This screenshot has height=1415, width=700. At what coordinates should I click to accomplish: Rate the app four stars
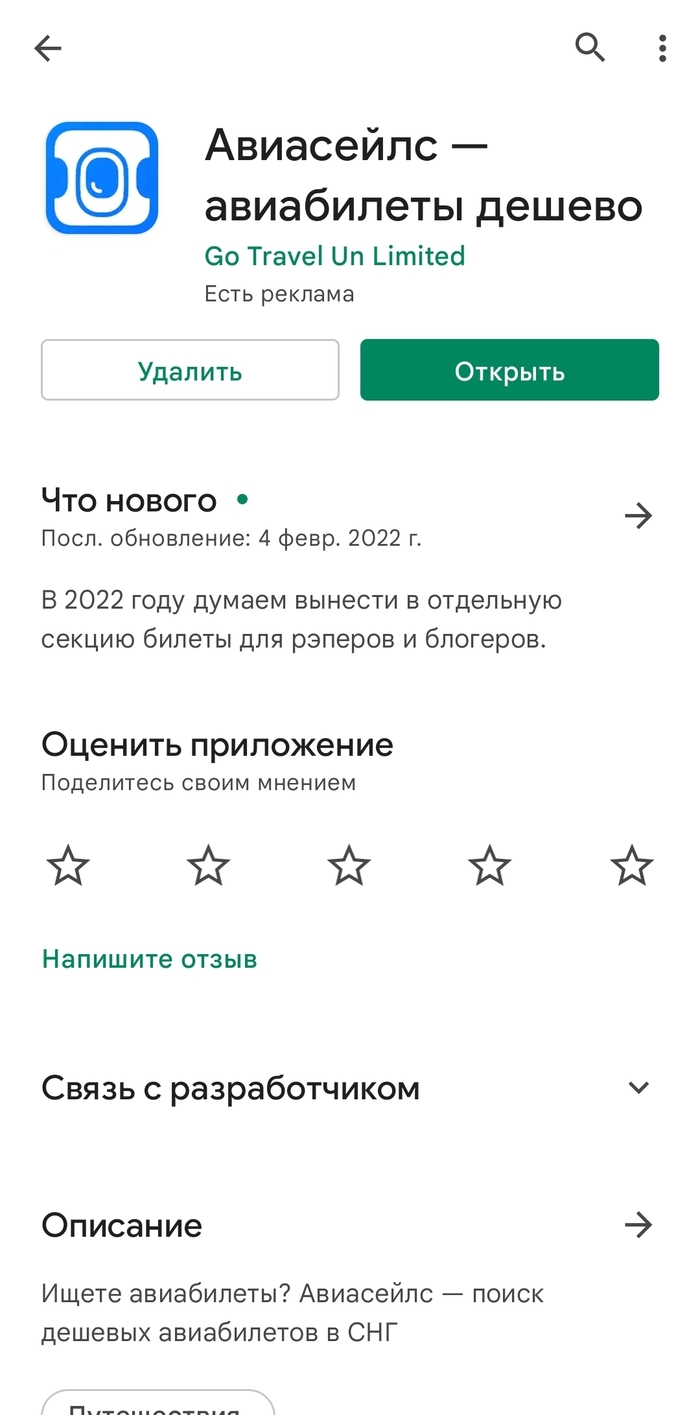click(490, 866)
